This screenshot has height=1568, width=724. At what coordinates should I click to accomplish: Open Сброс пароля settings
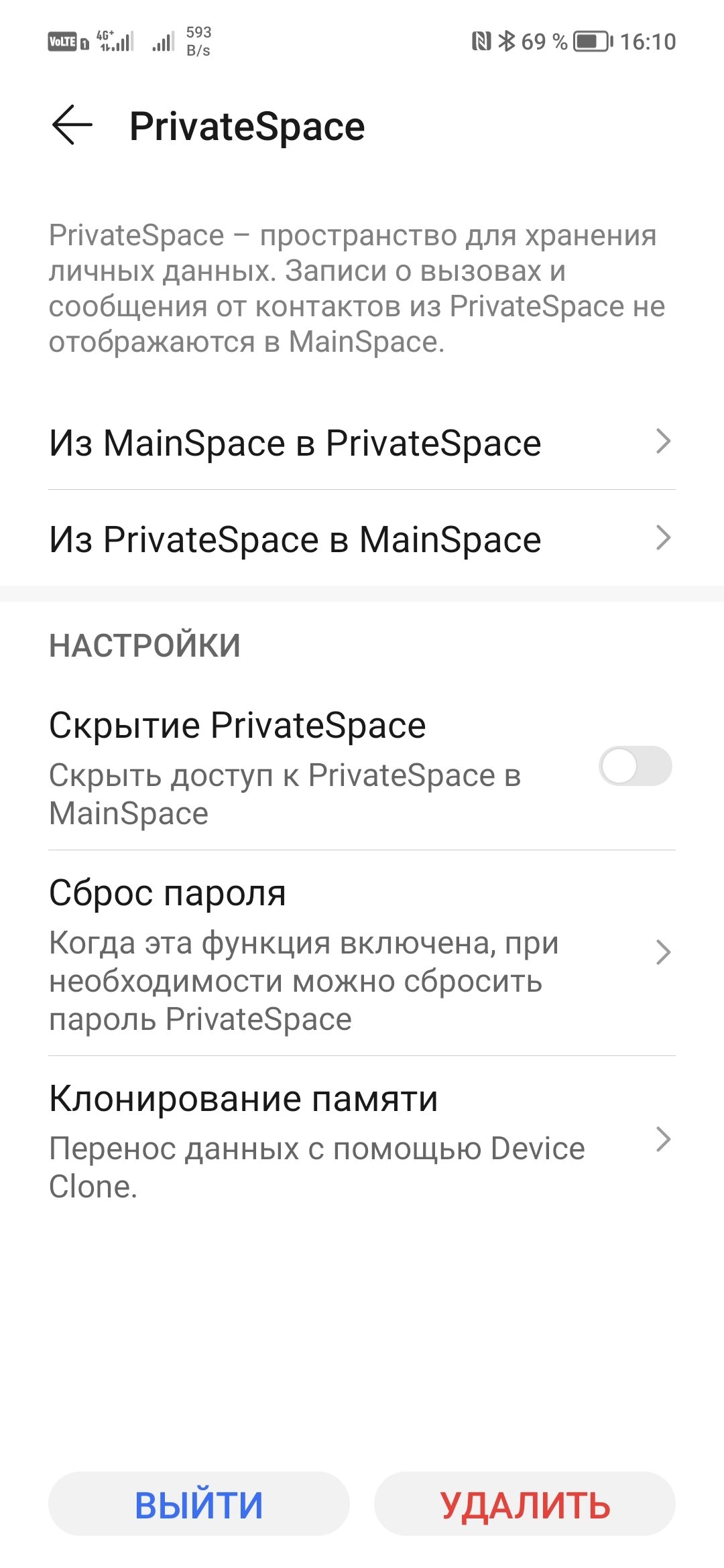click(362, 954)
